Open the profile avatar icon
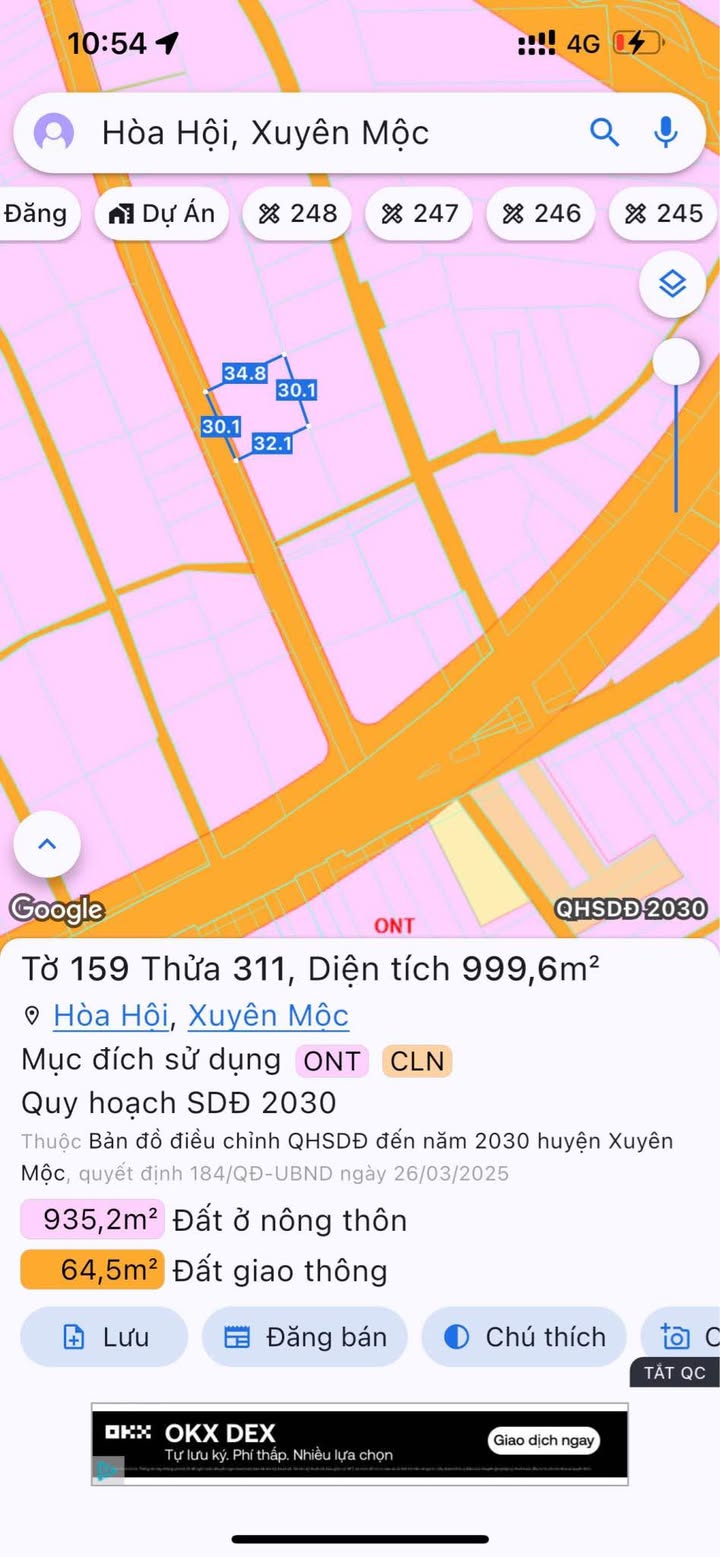The width and height of the screenshot is (720, 1557). 54,132
